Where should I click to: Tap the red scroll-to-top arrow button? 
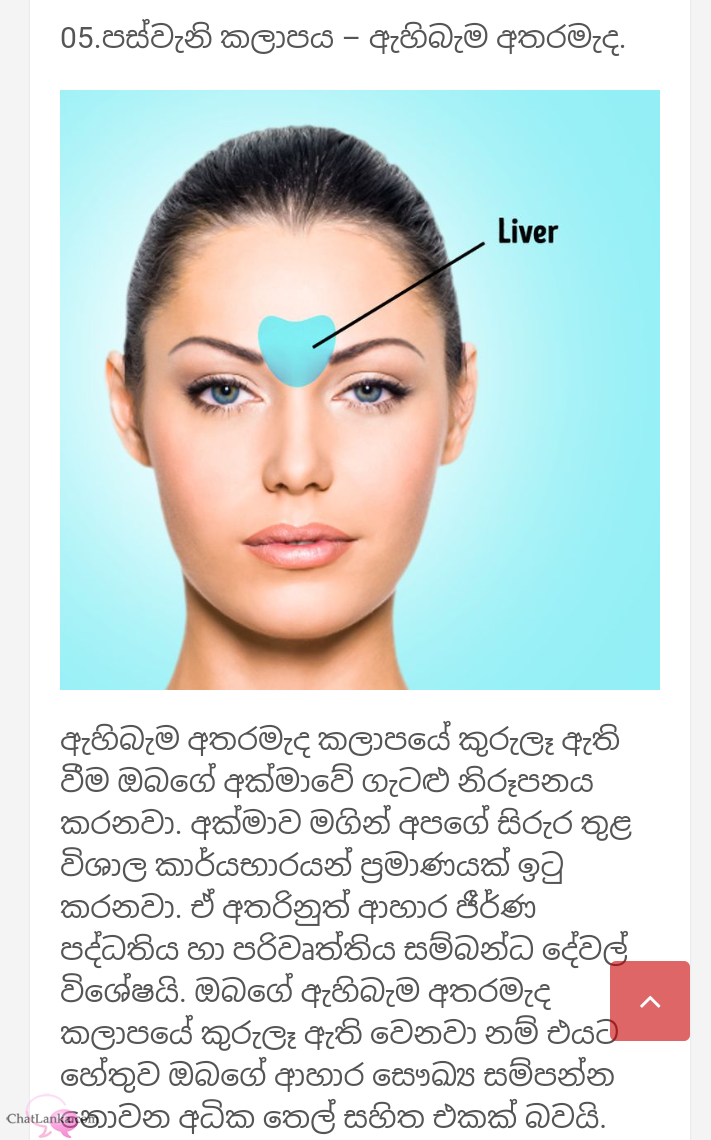tap(650, 1001)
